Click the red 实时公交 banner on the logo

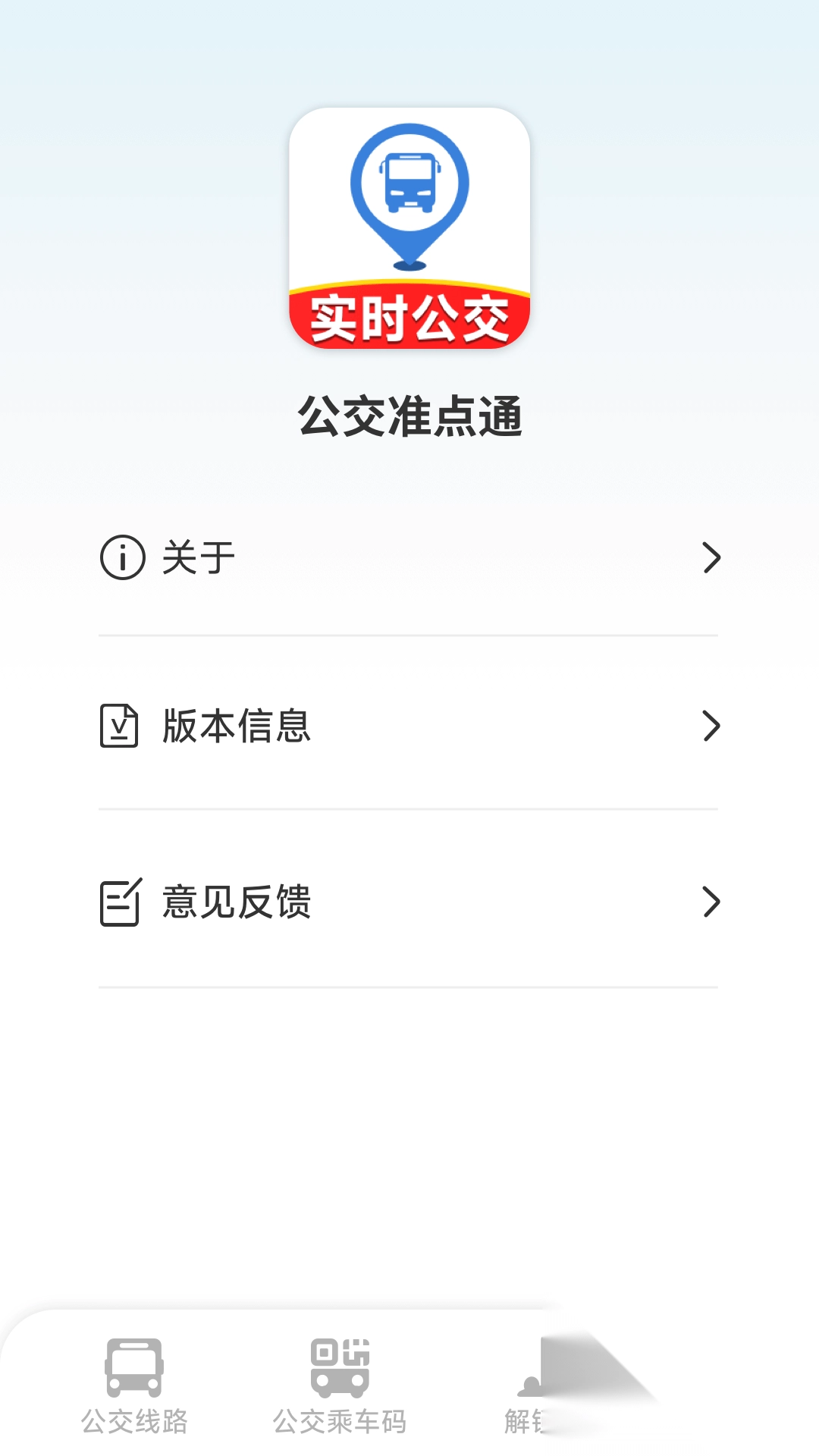coord(409,318)
